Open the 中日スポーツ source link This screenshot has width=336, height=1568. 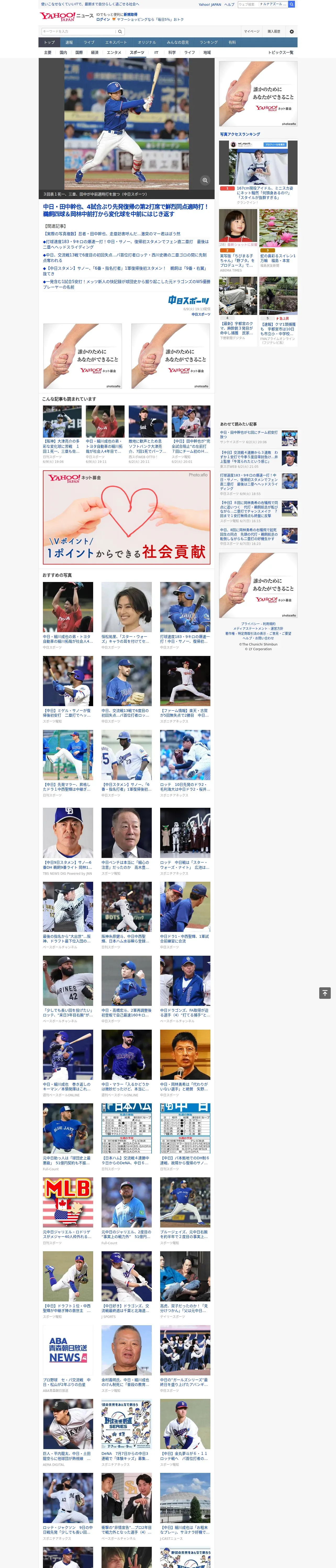[201, 314]
